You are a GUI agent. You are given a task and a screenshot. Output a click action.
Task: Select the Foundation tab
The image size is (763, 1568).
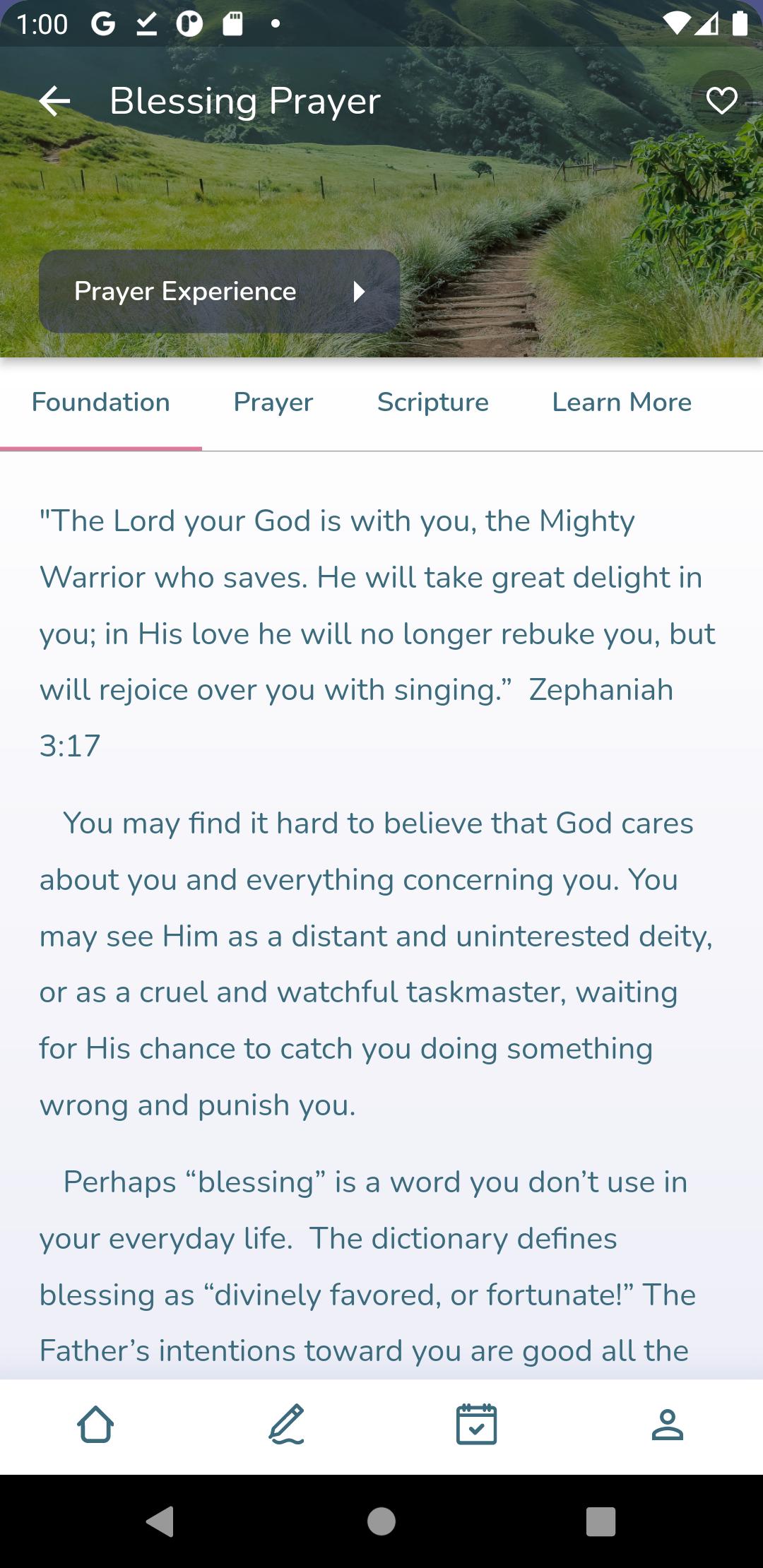click(101, 403)
